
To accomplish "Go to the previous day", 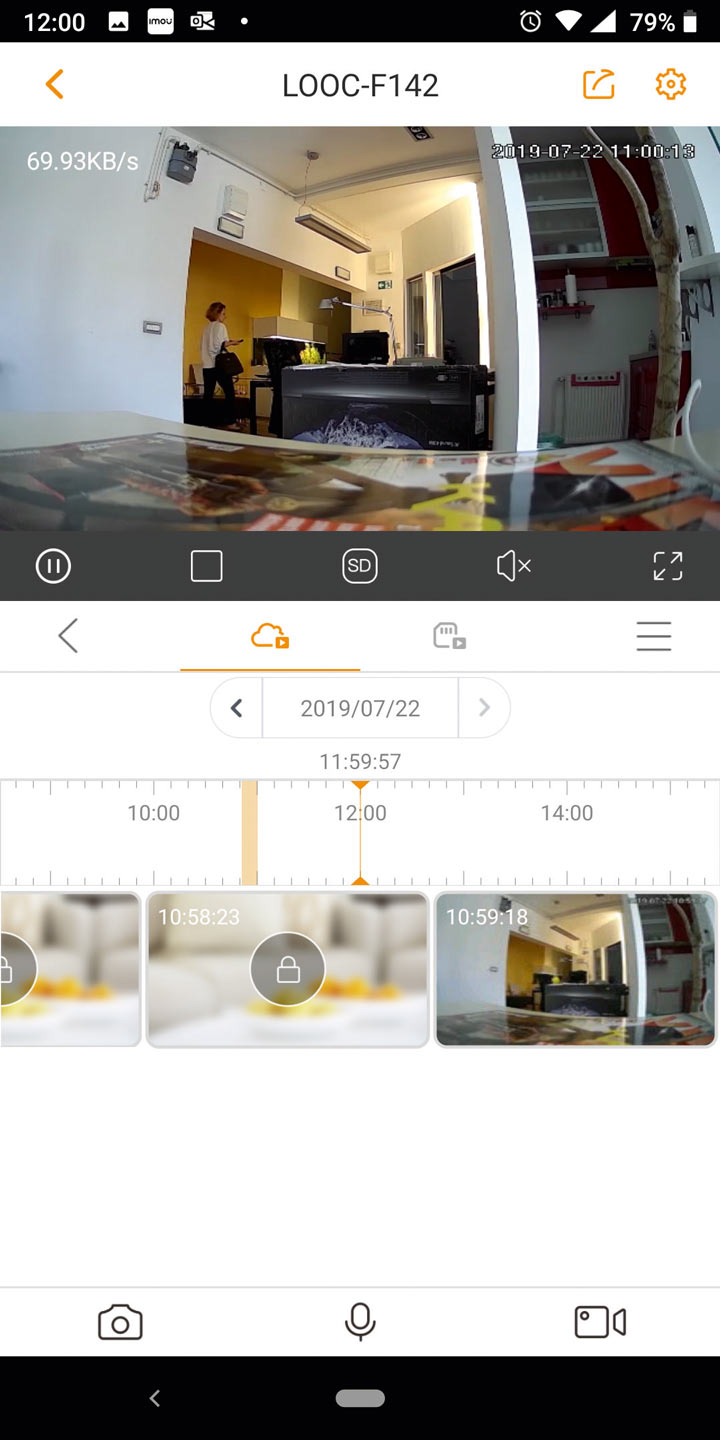I will coord(237,708).
